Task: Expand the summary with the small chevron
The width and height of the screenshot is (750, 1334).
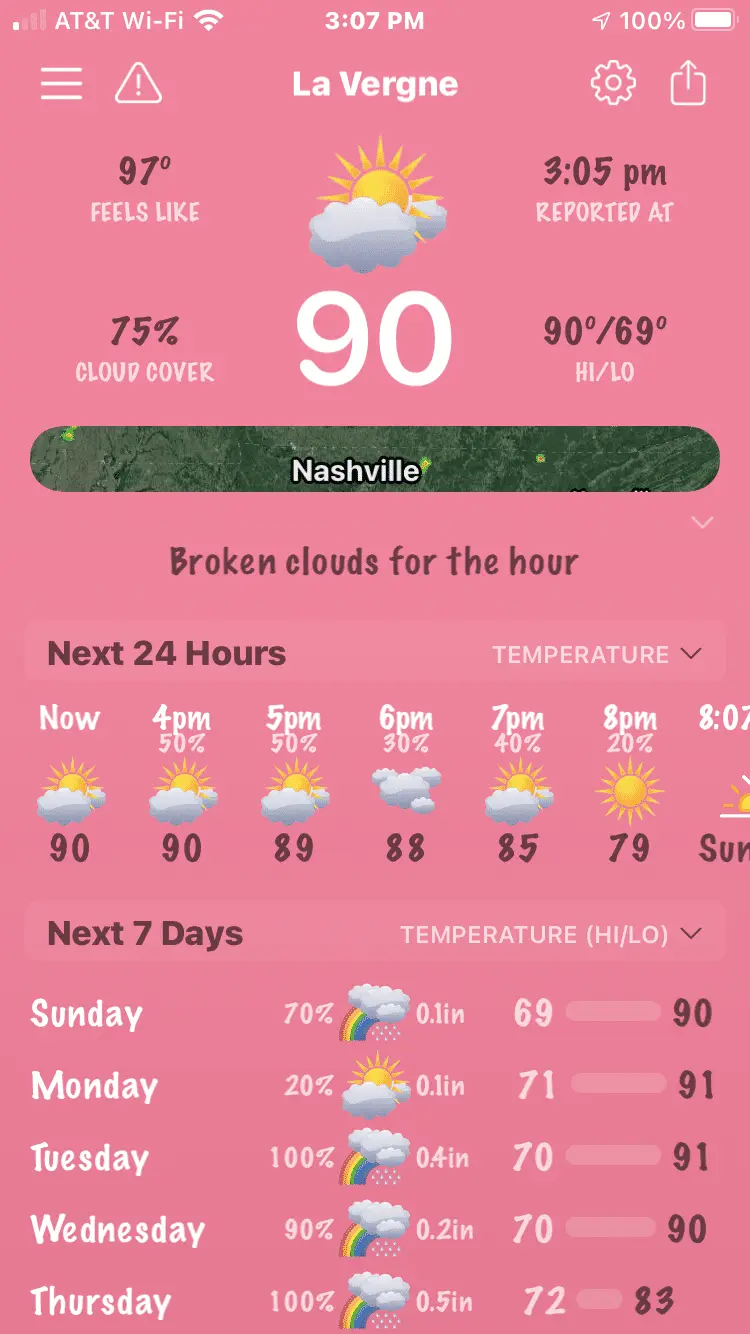Action: 703,522
